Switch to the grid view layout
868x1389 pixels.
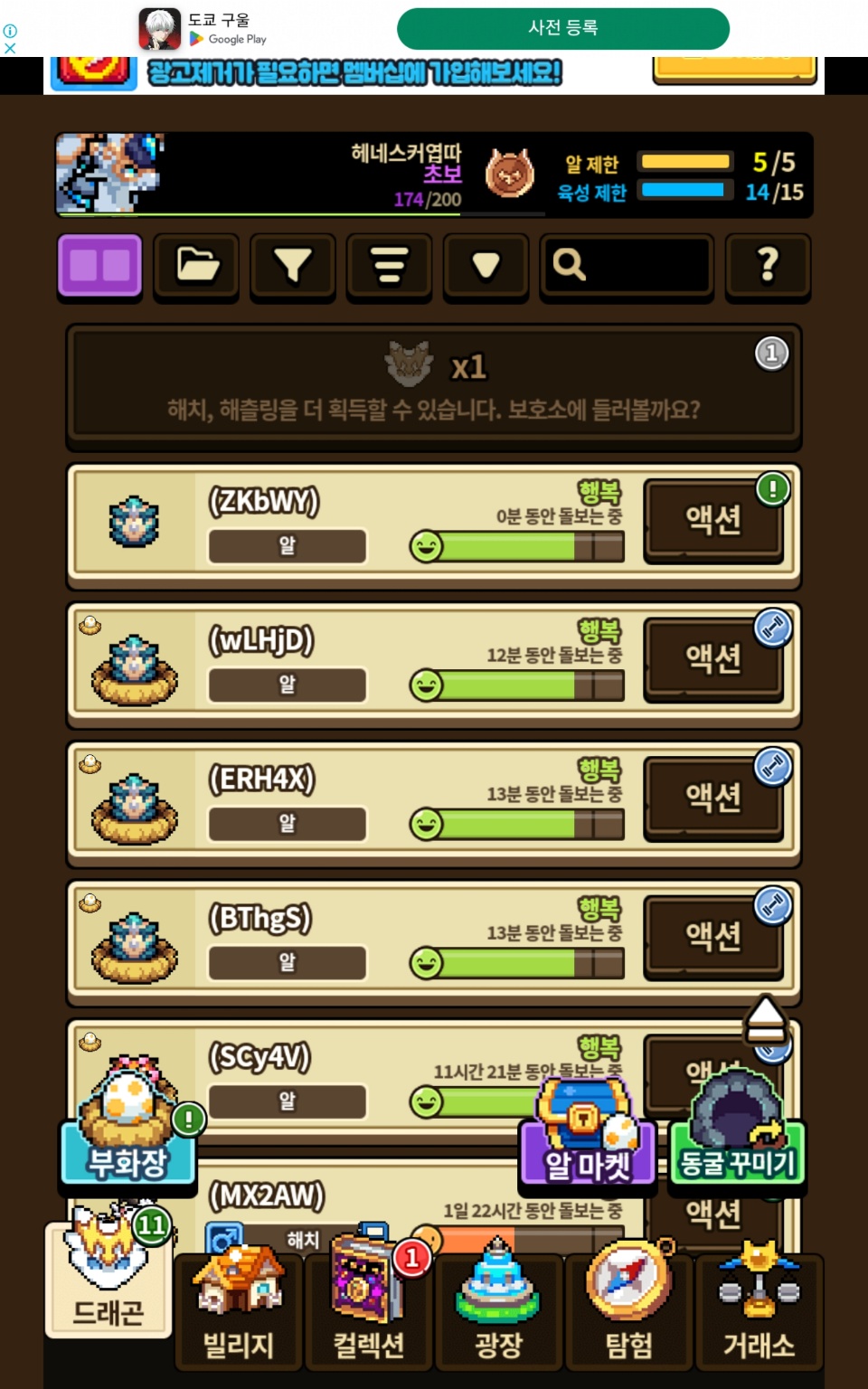coord(100,265)
